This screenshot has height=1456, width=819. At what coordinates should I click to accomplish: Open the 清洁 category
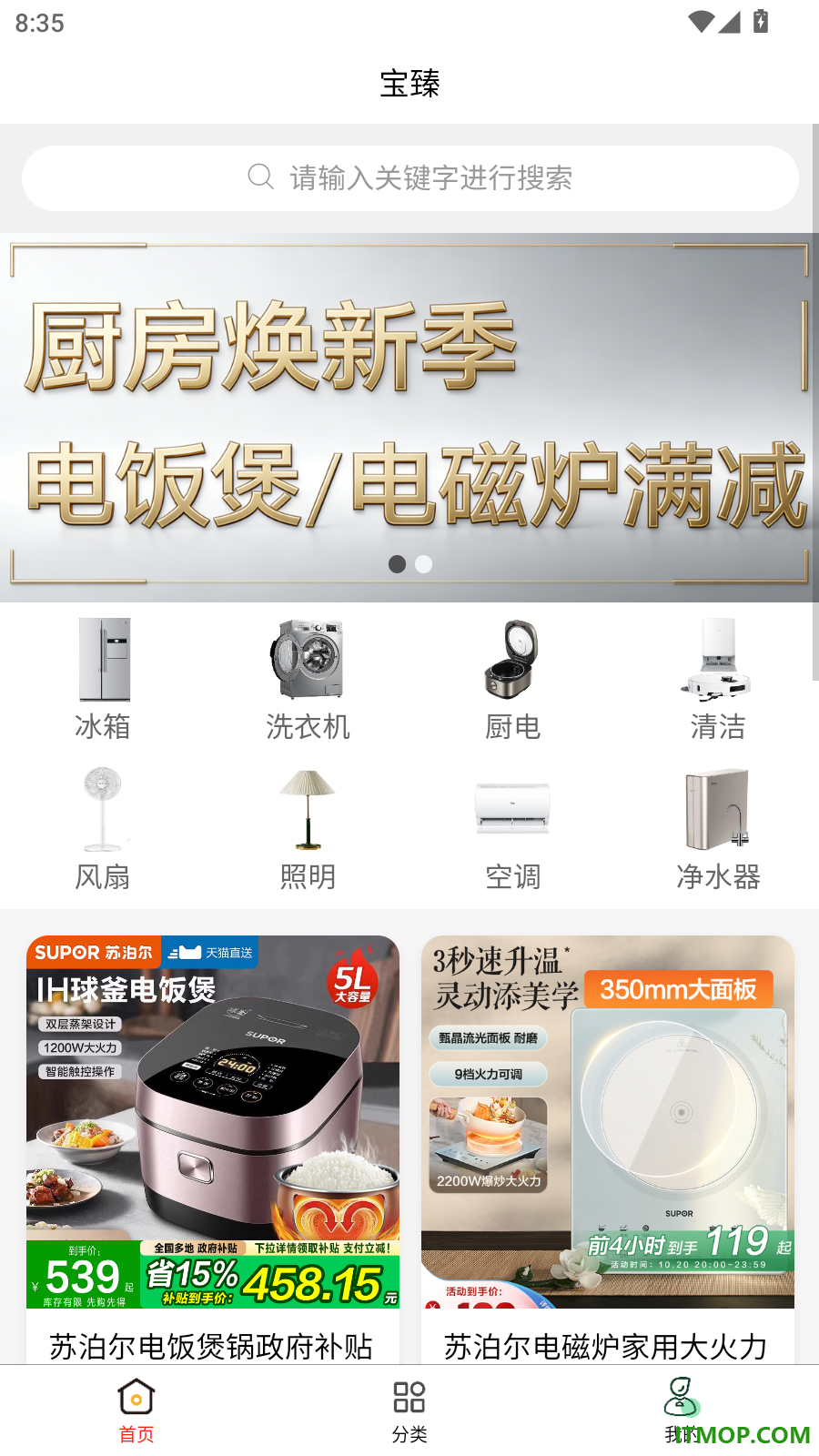pos(717,679)
